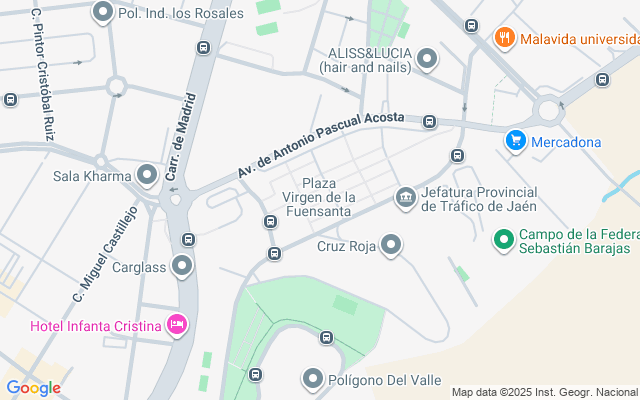Open the Polígono Del Valle marker
640x400 pixels.
tap(313, 379)
